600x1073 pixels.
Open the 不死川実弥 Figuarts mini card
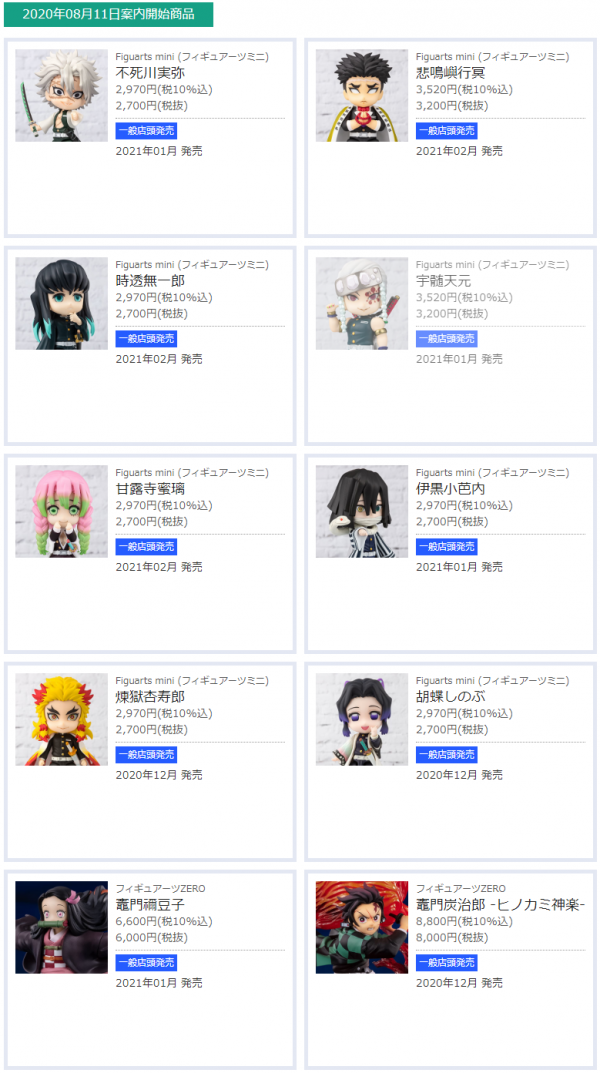150,73
